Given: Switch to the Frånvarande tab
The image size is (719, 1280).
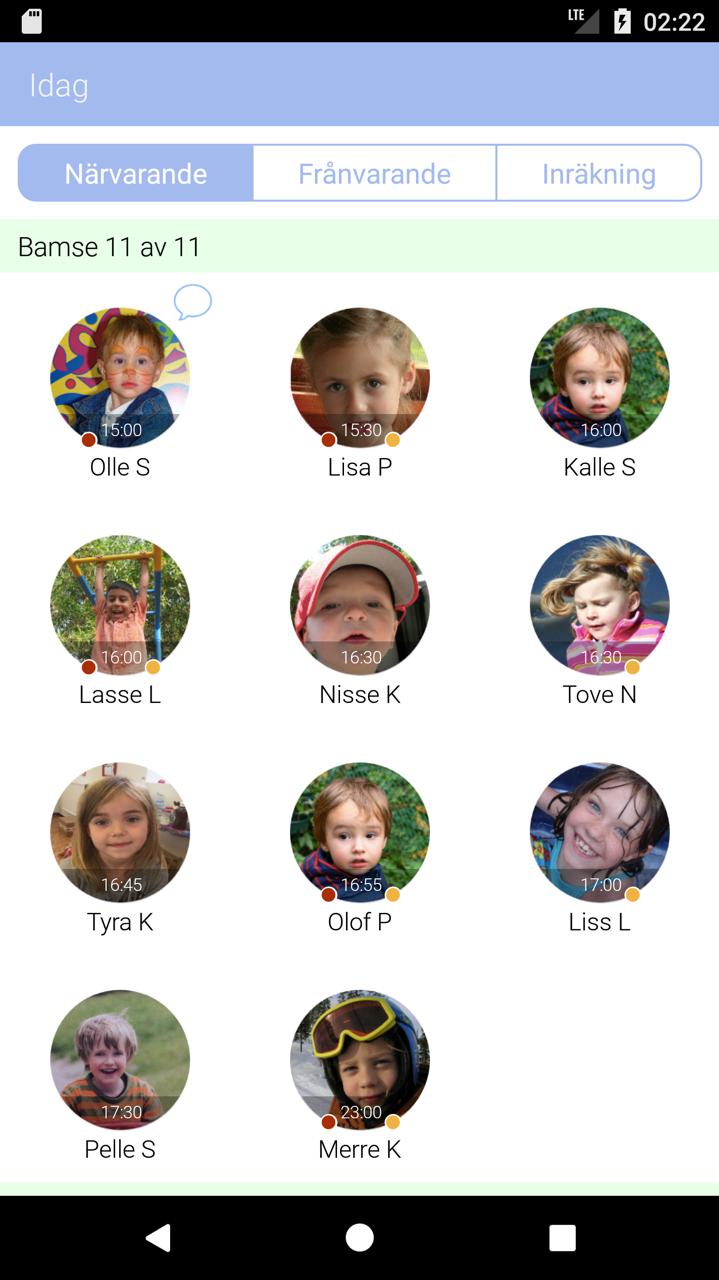Looking at the screenshot, I should tap(374, 174).
